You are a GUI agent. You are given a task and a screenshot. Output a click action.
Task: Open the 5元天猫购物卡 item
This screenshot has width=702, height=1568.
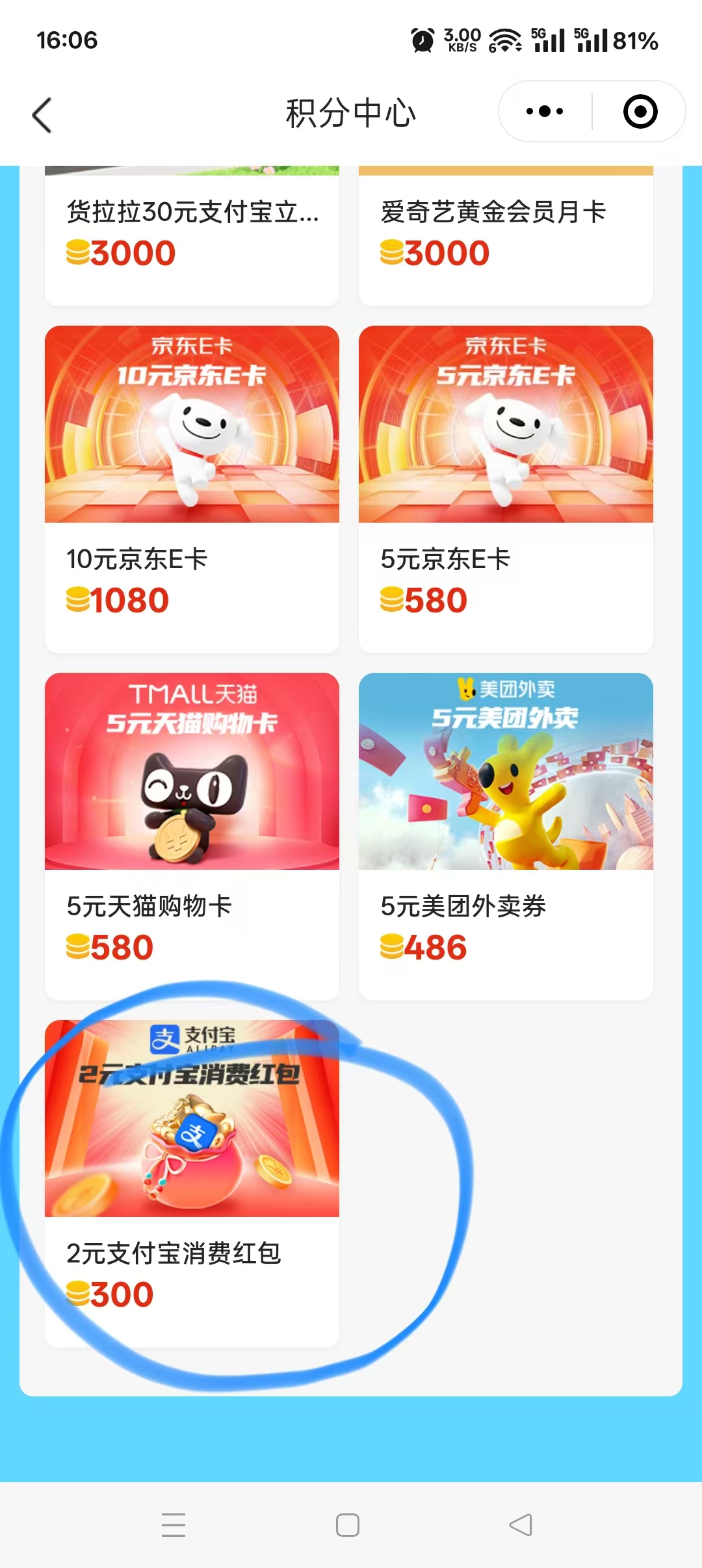click(192, 835)
